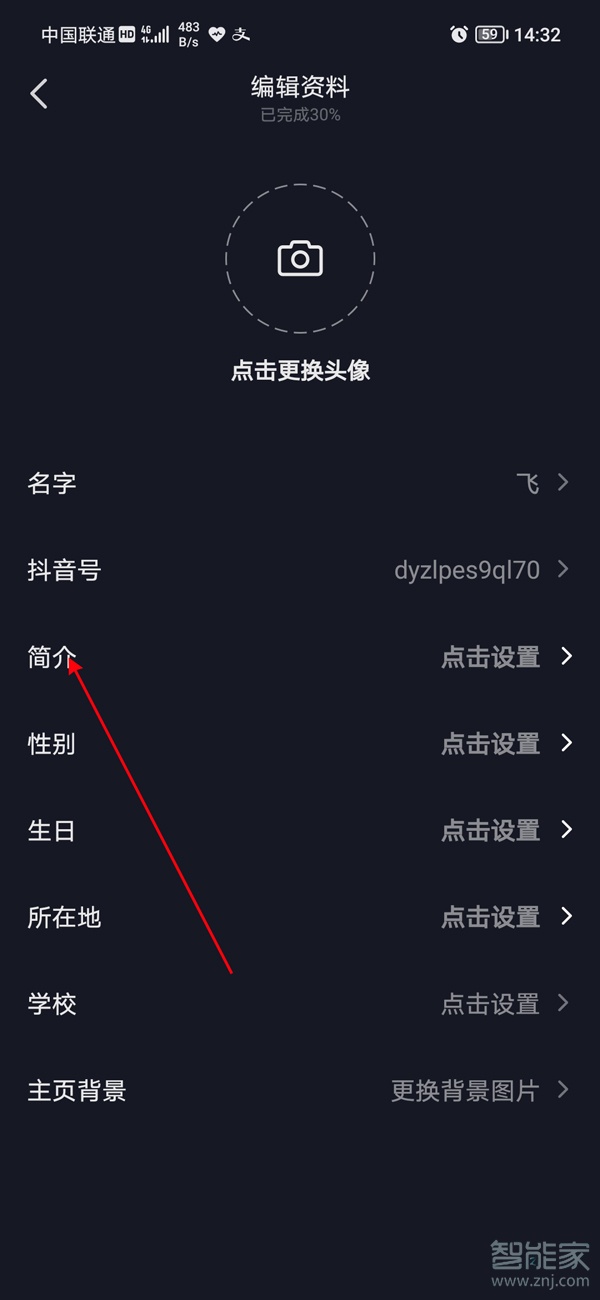Choose 性别 setting
The image size is (600, 1300).
[300, 744]
